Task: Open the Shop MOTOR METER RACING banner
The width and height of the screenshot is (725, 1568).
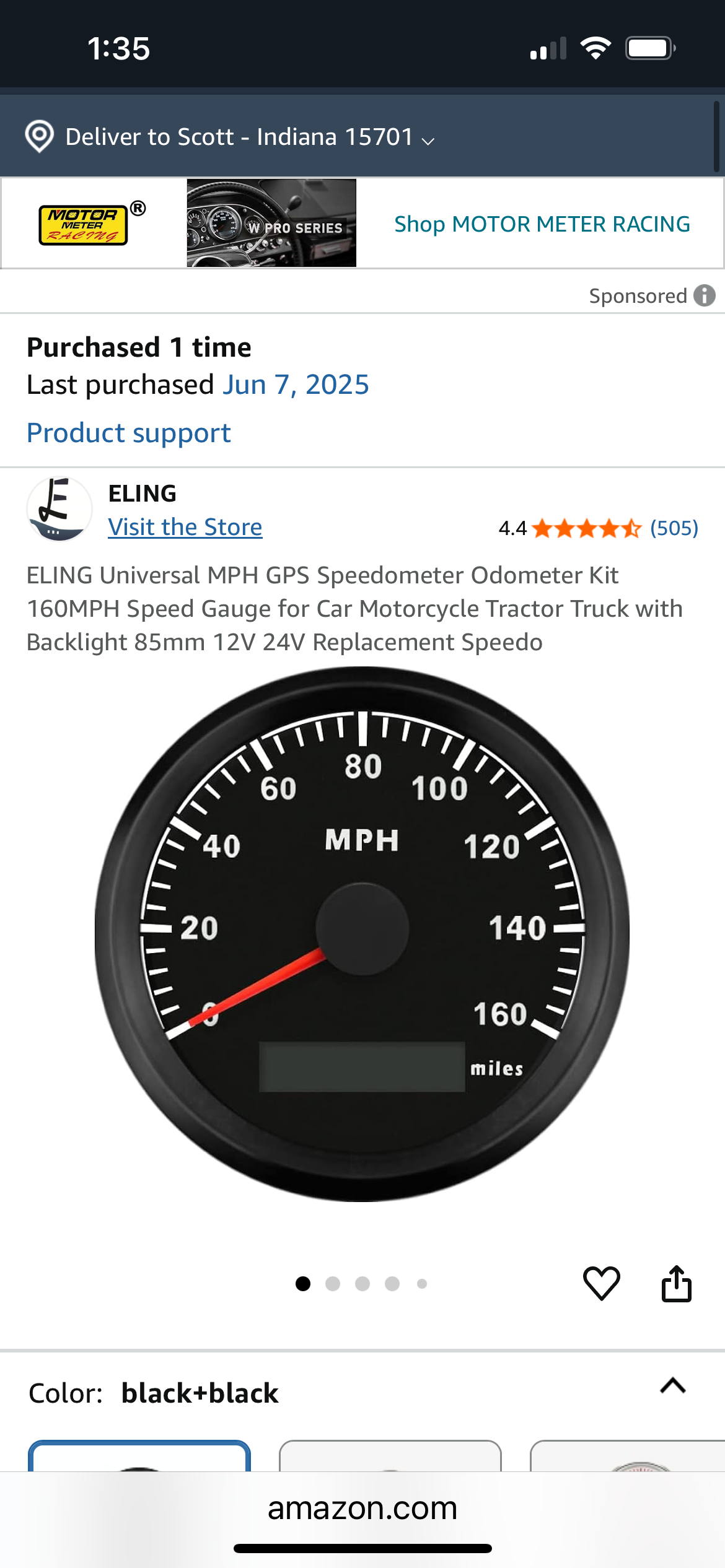Action: 541,224
